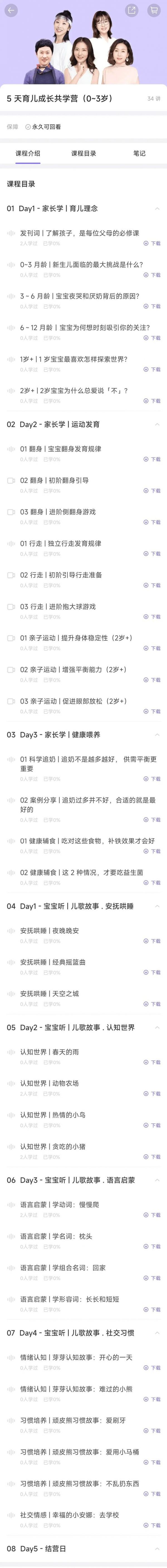Download 认知世界 动物农场 audio
The width and height of the screenshot is (167, 1568).
pyautogui.click(x=152, y=1094)
